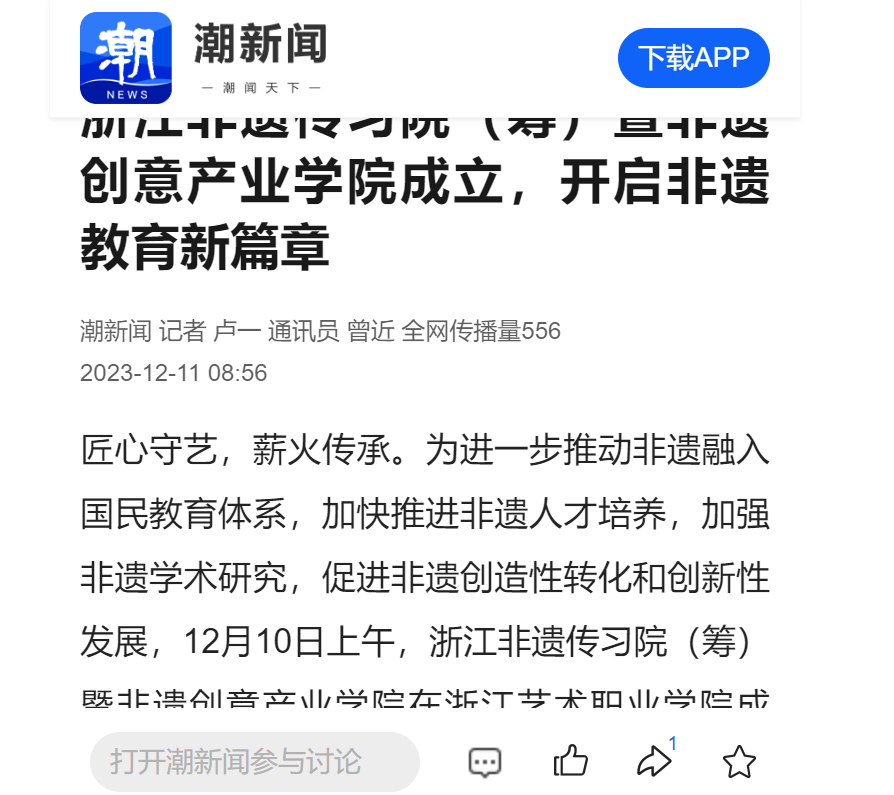Share this article
This screenshot has height=795, width=894.
point(654,762)
